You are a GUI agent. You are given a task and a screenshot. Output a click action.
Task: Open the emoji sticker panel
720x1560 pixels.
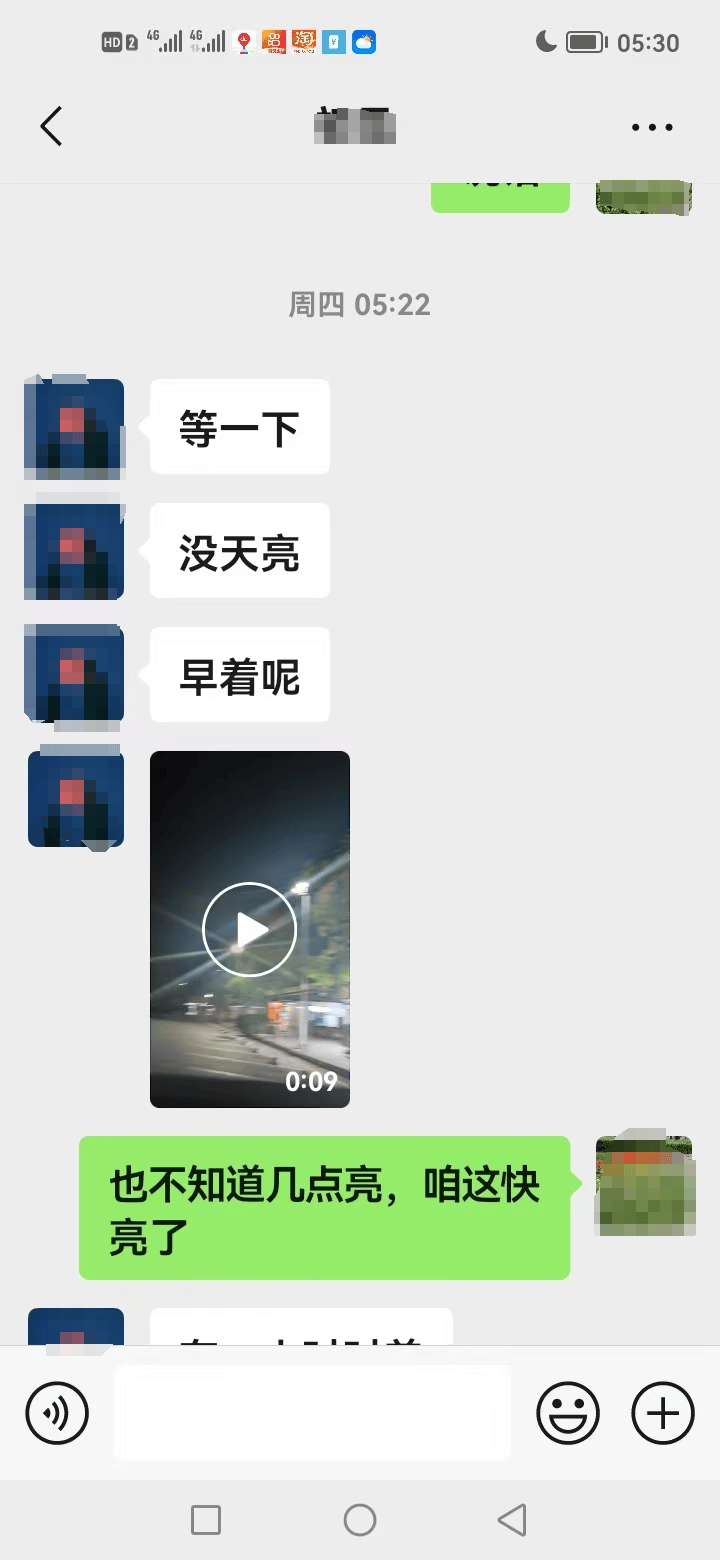coord(568,1413)
